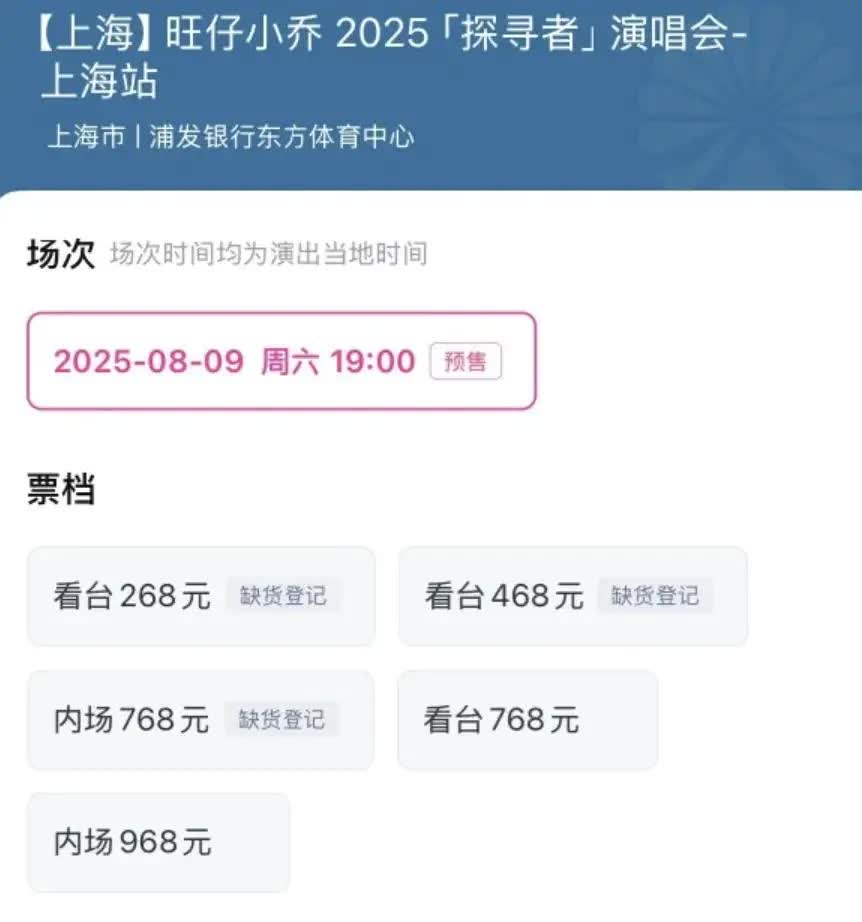Pick the 内场968元 ticket tier
The image size is (862, 922).
click(x=158, y=842)
